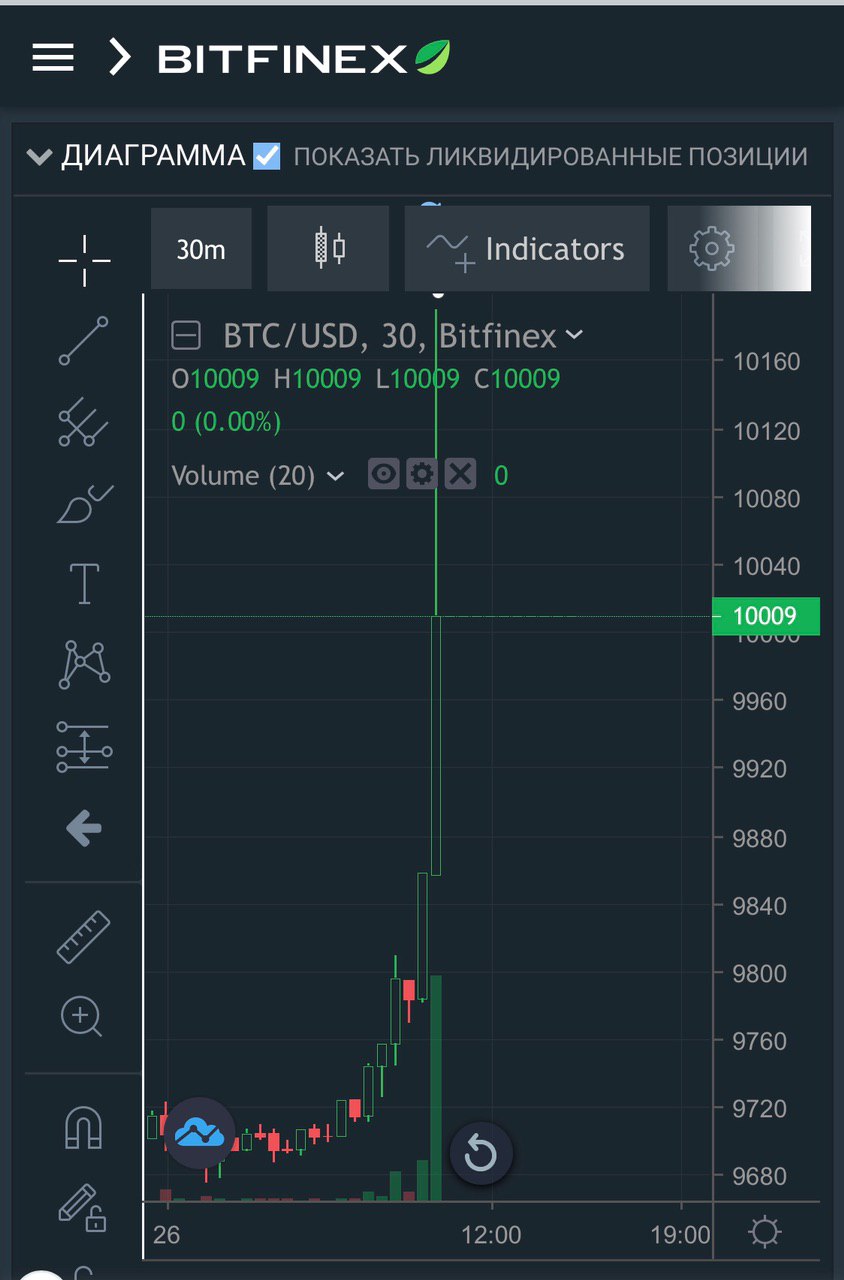Screen dimensions: 844x1280
Task: Open the hamburger navigation menu
Action: point(53,58)
